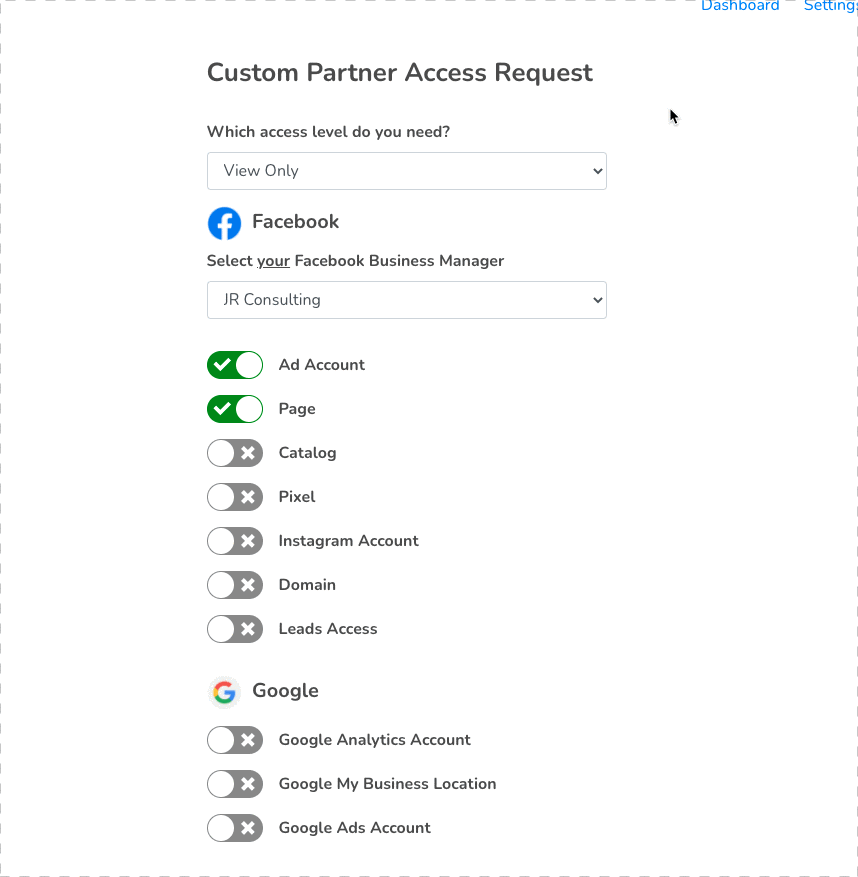858x877 pixels.
Task: Open the Settings link
Action: (x=830, y=6)
